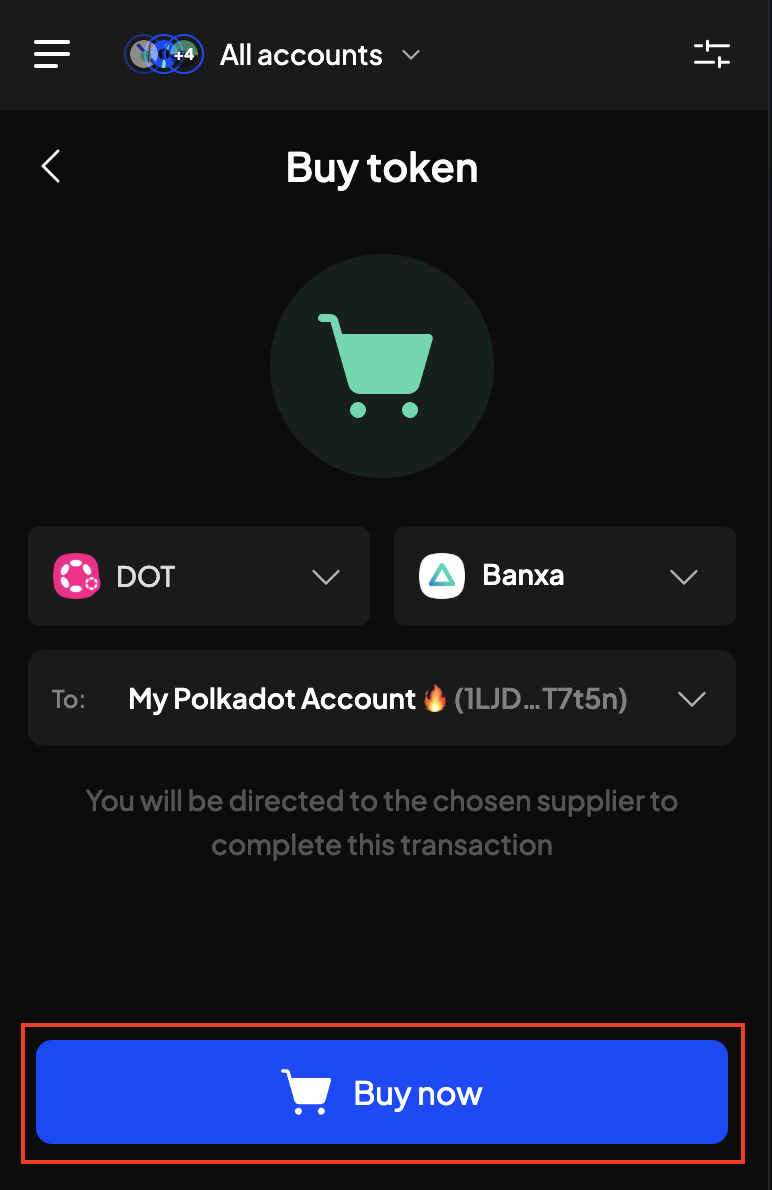The height and width of the screenshot is (1190, 772).
Task: Select a different recipient account
Action: point(382,698)
